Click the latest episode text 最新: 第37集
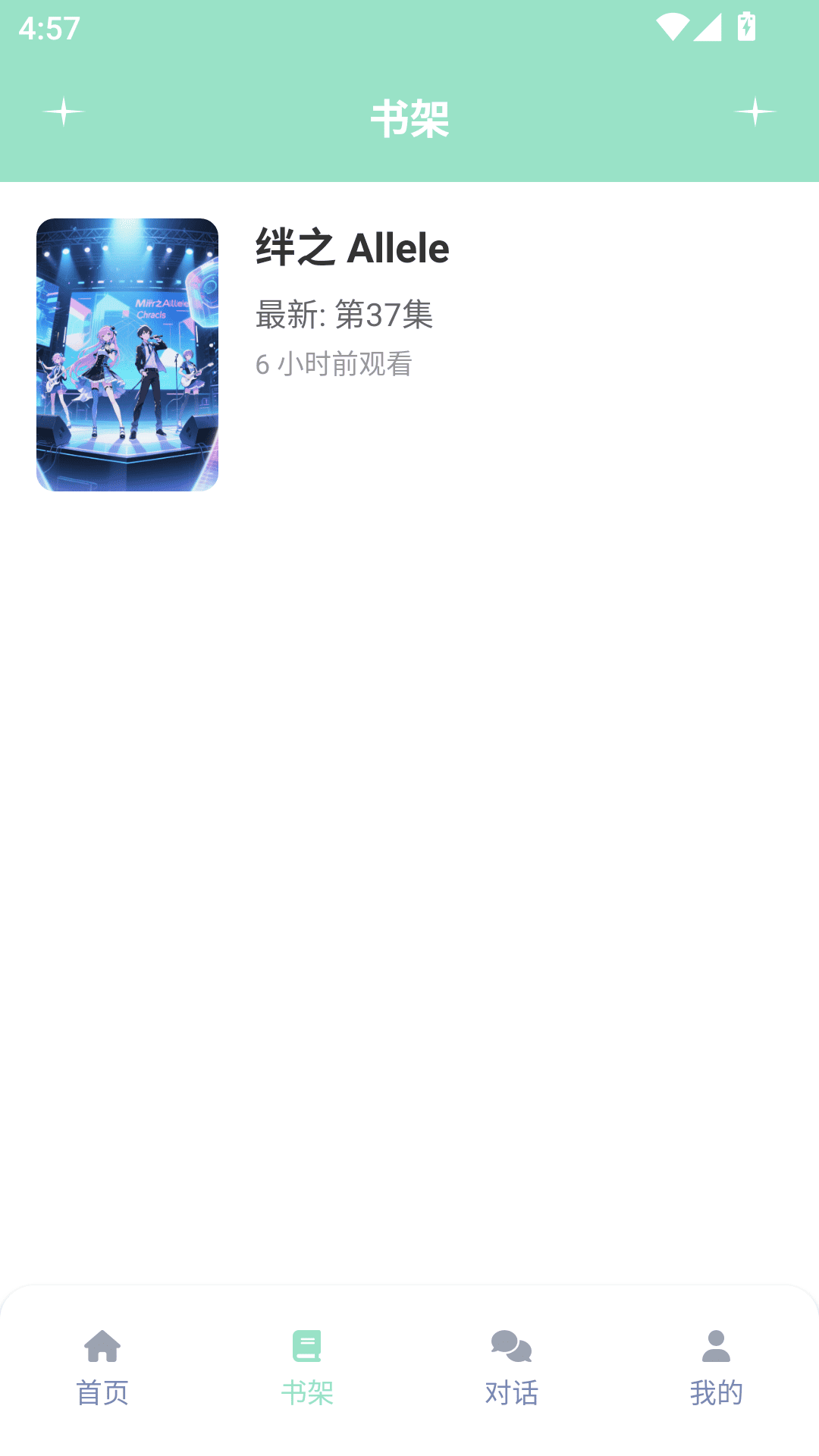The image size is (819, 1456). 343,316
